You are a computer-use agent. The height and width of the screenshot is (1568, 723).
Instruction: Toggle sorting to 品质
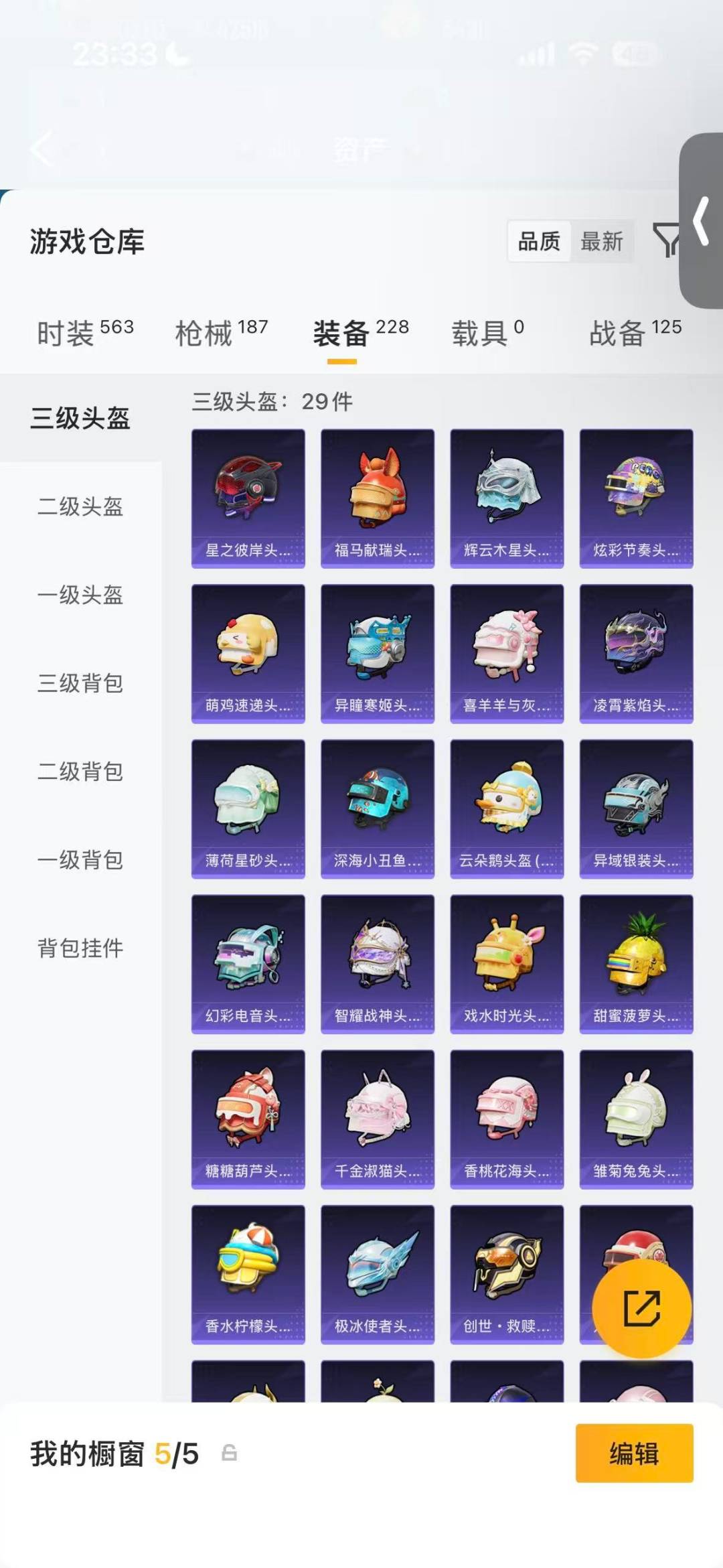point(540,242)
